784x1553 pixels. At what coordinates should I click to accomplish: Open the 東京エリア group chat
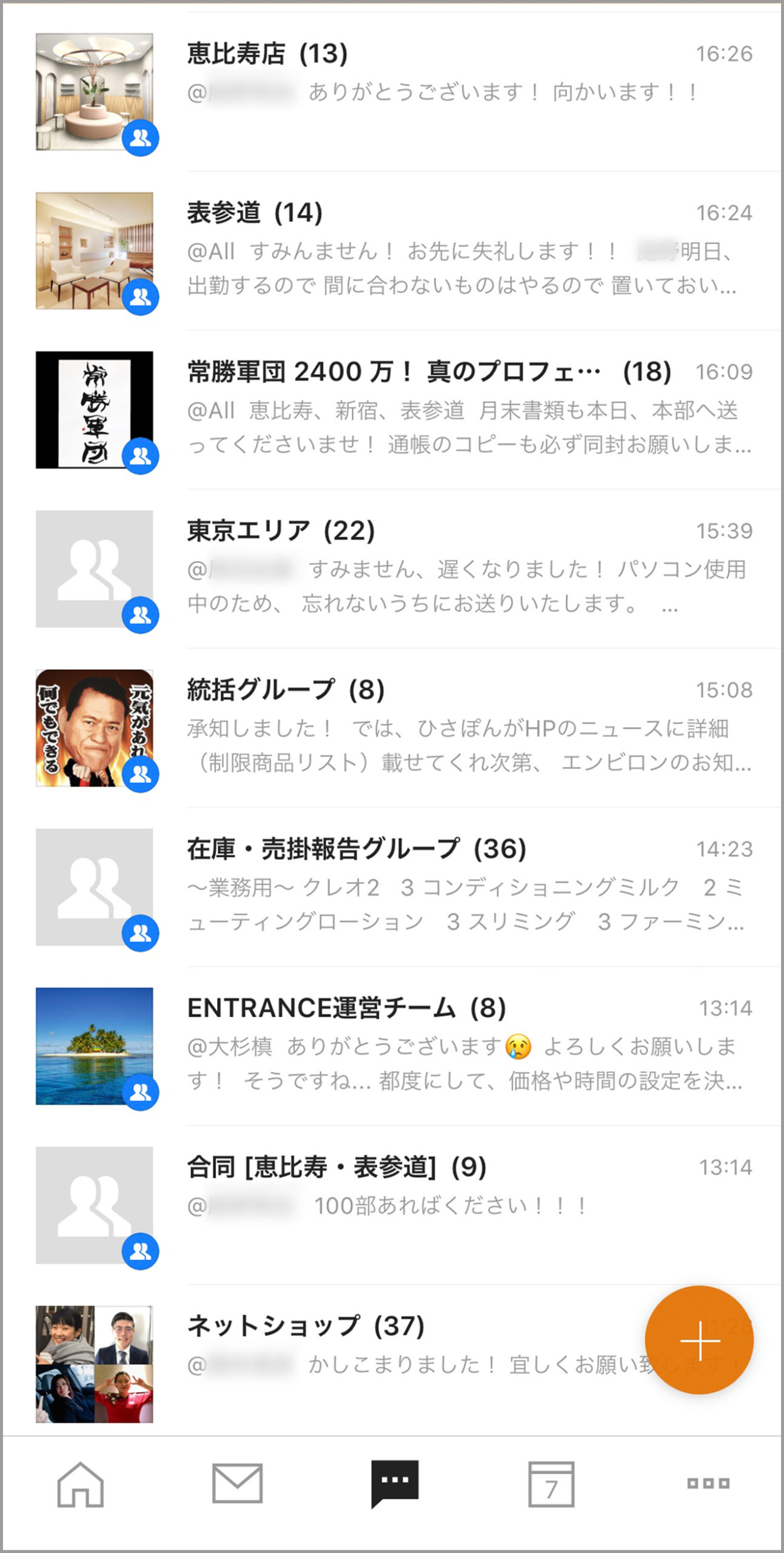tap(424, 568)
